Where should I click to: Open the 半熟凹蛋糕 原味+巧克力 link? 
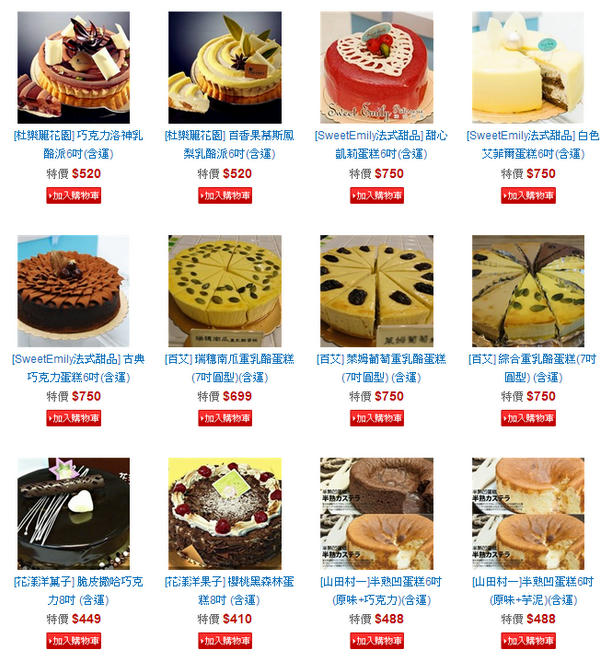click(376, 590)
